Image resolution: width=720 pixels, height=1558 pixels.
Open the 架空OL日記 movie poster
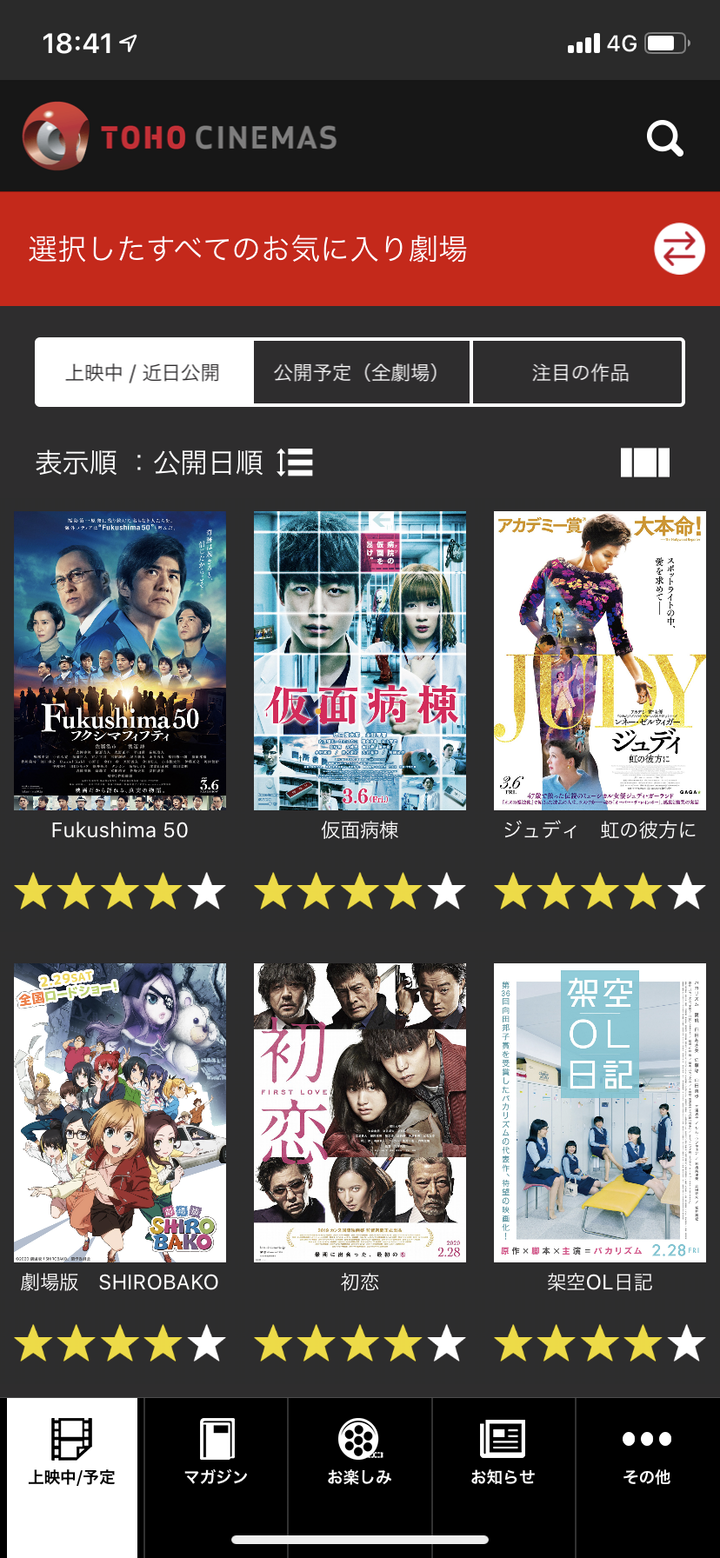coord(600,1112)
